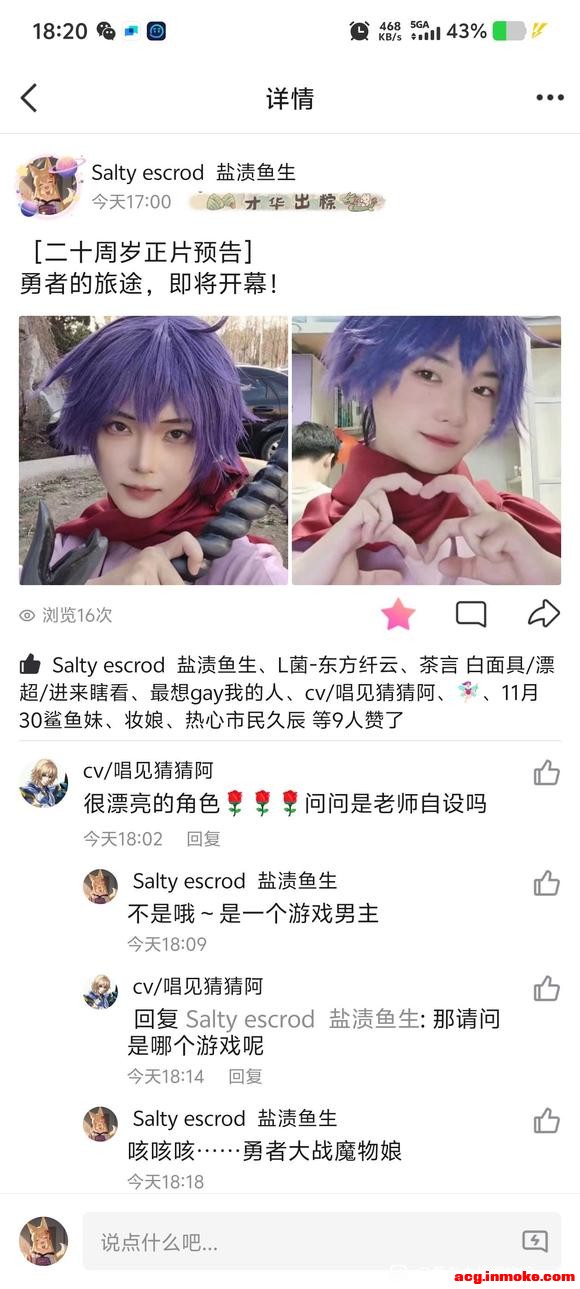Open the right heart-hands photo
The height and width of the screenshot is (1289, 580).
click(x=426, y=450)
